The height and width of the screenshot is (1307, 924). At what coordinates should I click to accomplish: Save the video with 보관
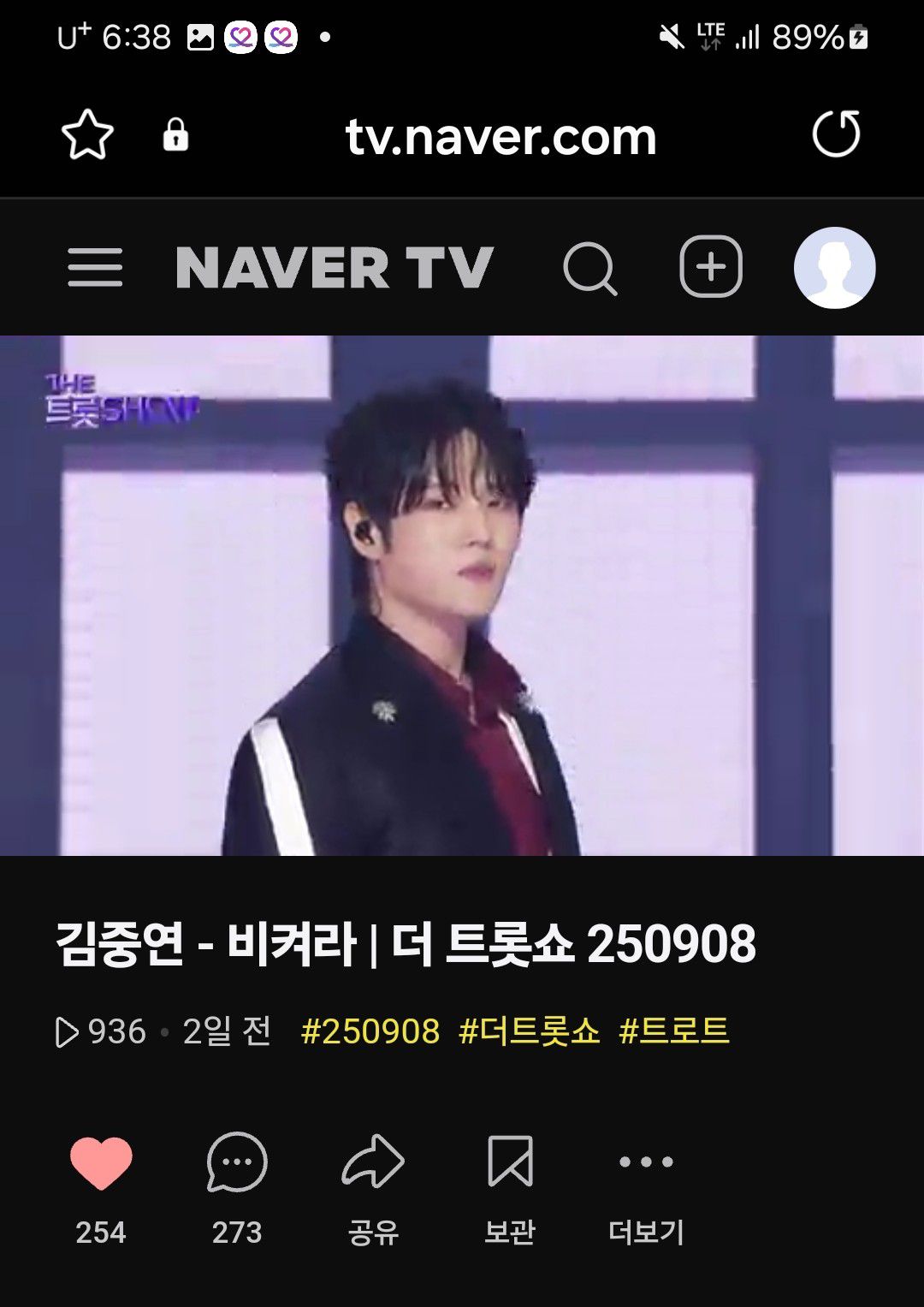point(510,1163)
